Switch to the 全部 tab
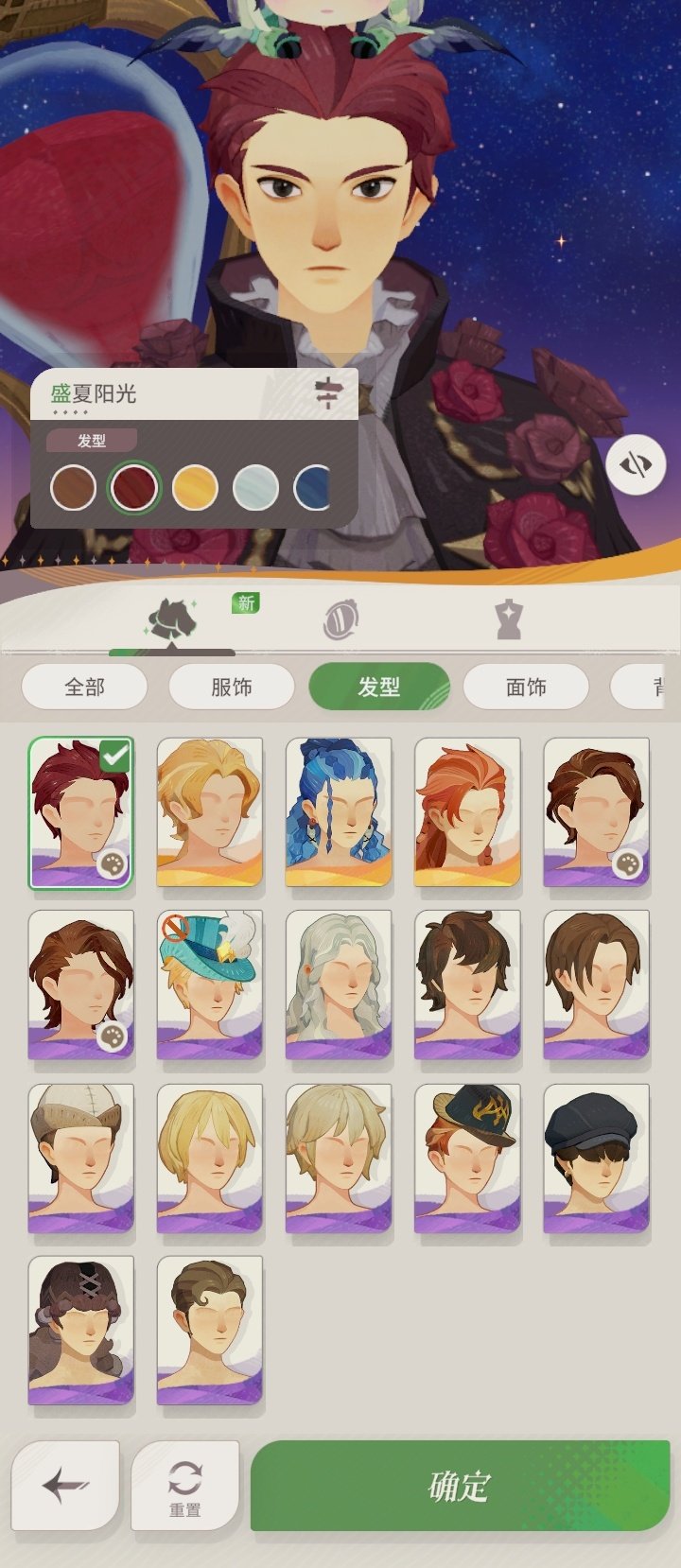The height and width of the screenshot is (1568, 681). 84,688
